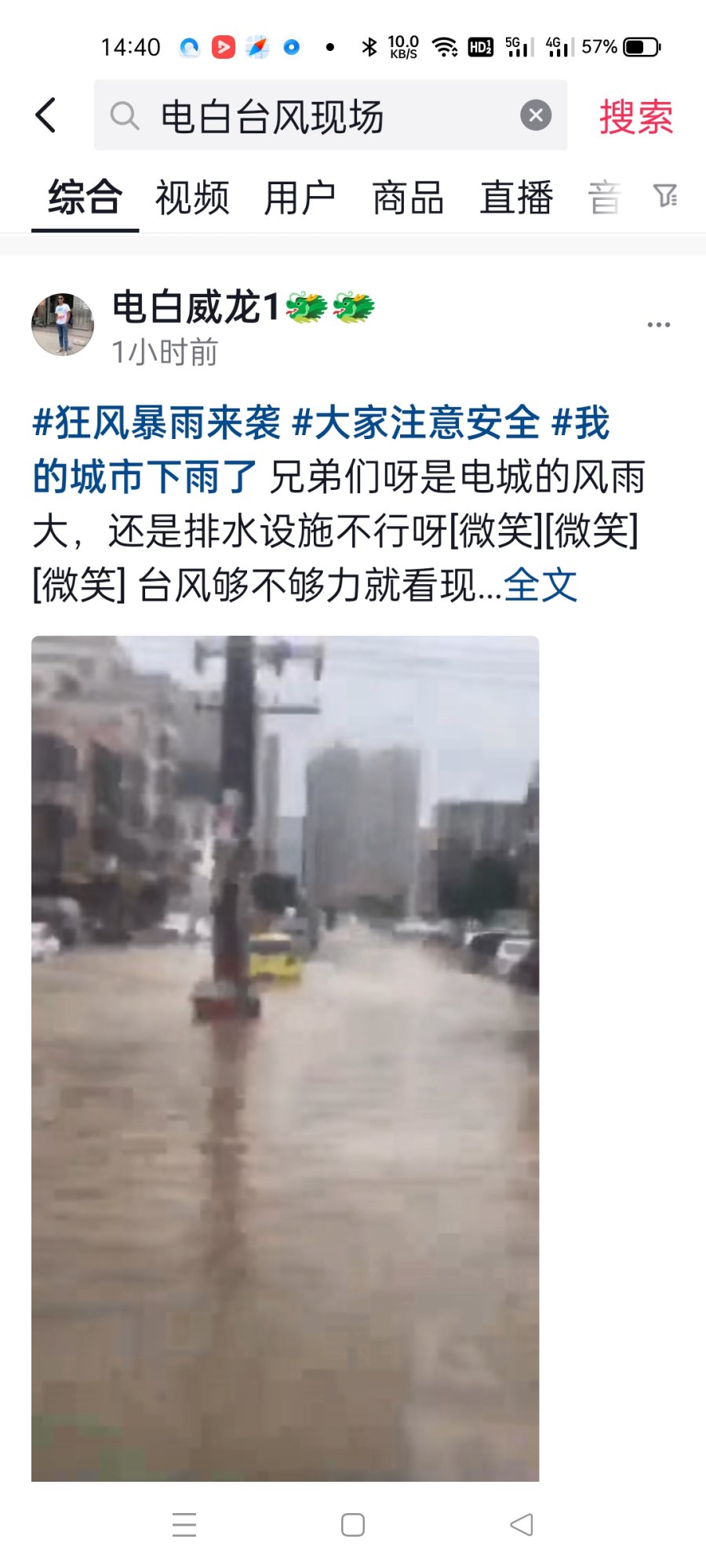Screen dimensions: 706x1568
Task: Switch to the 直播 tab
Action: pos(516,198)
